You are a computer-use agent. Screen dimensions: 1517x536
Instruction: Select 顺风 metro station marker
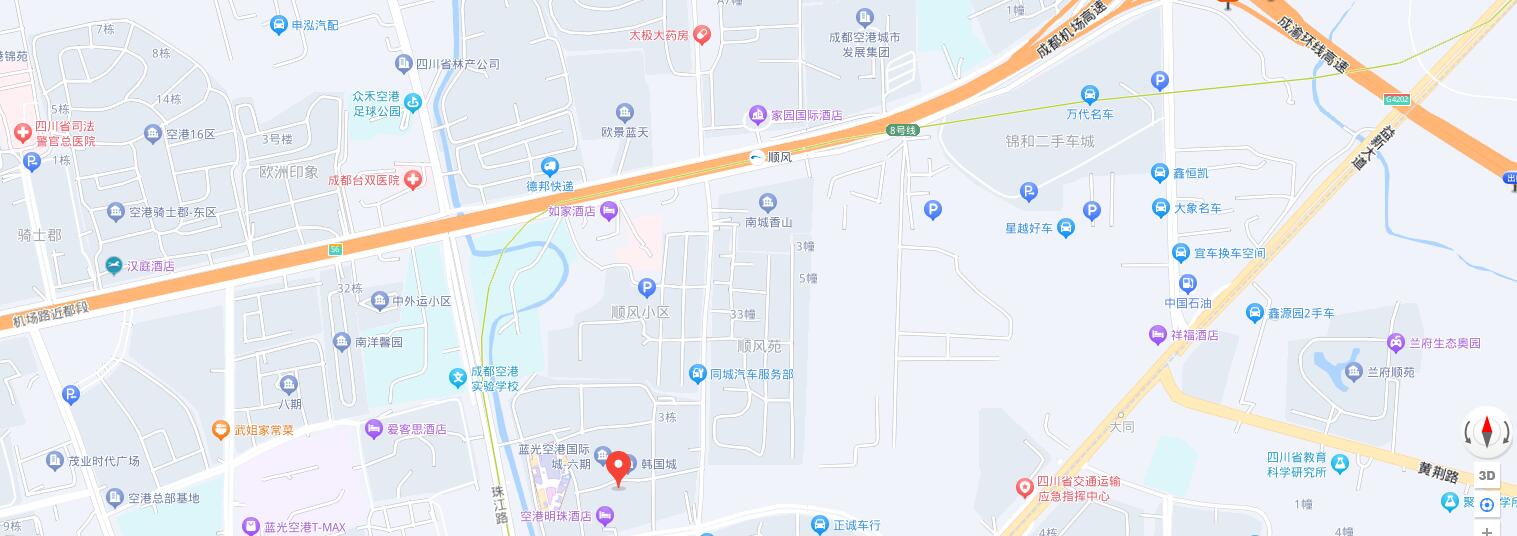tap(757, 157)
